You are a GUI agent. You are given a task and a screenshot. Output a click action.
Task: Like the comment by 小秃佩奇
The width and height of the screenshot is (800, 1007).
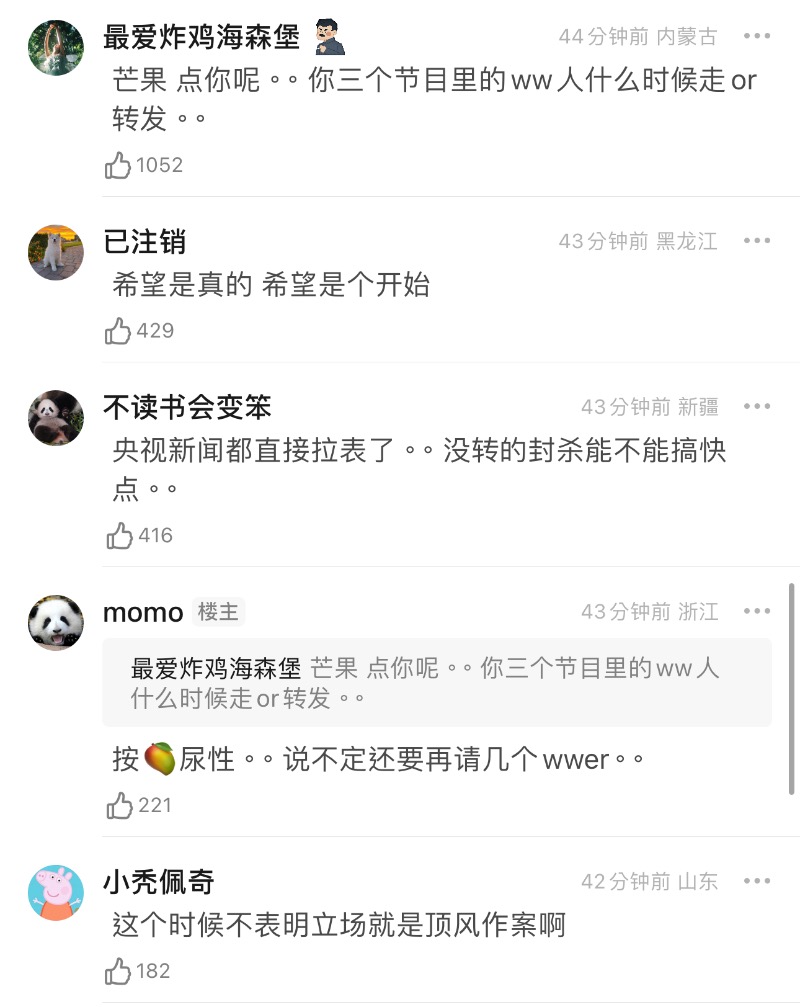[x=119, y=971]
